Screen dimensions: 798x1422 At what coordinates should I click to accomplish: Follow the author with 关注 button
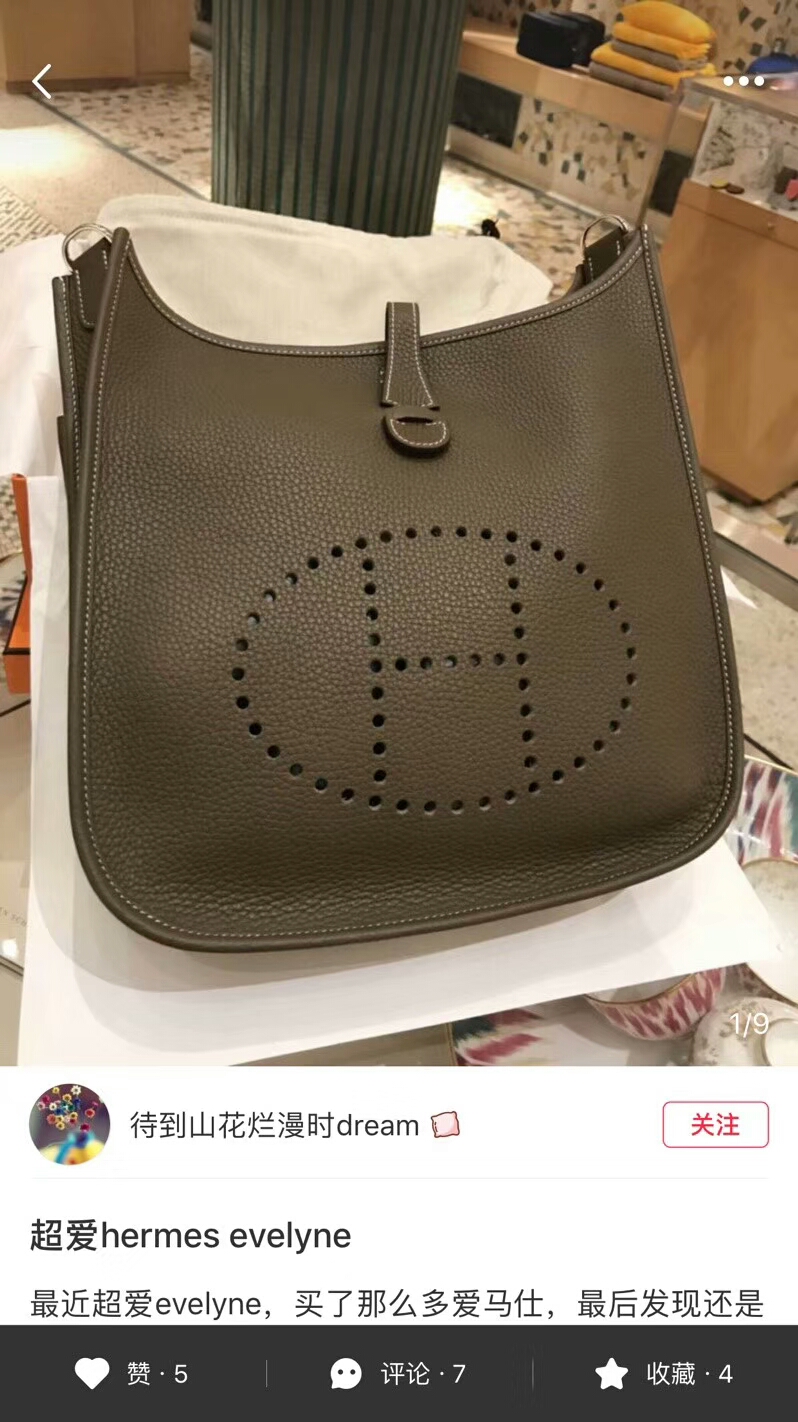[x=715, y=1125]
